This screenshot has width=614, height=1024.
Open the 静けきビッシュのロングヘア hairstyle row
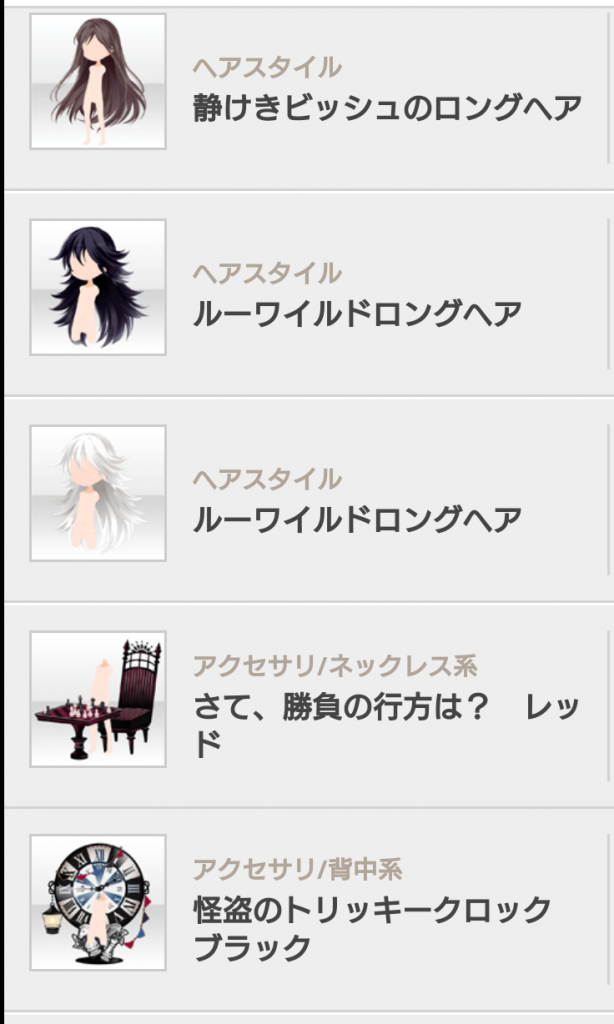click(386, 107)
